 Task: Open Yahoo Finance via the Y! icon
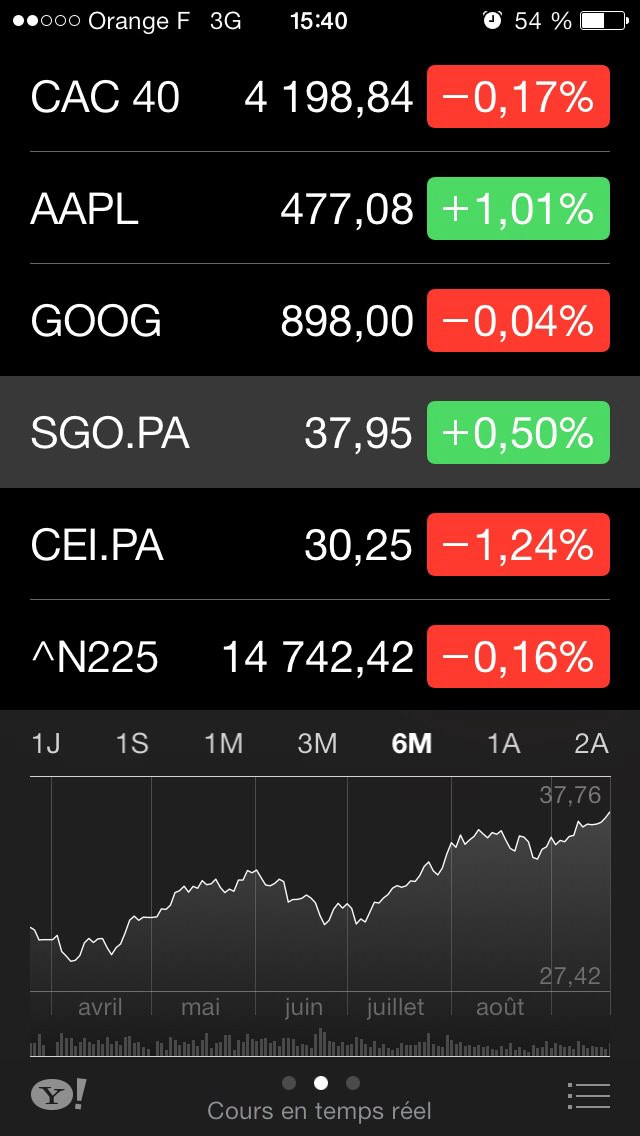coord(59,1094)
